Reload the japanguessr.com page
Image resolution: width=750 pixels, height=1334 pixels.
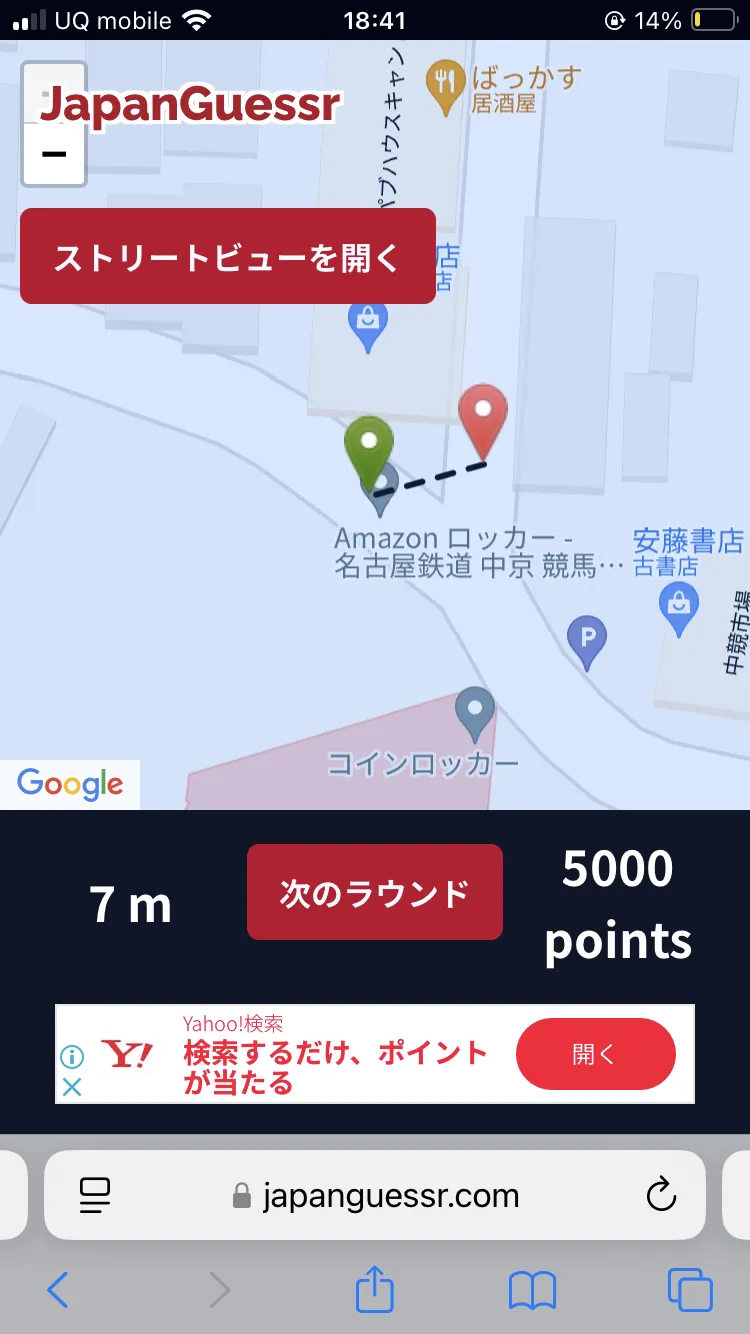[x=661, y=1195]
